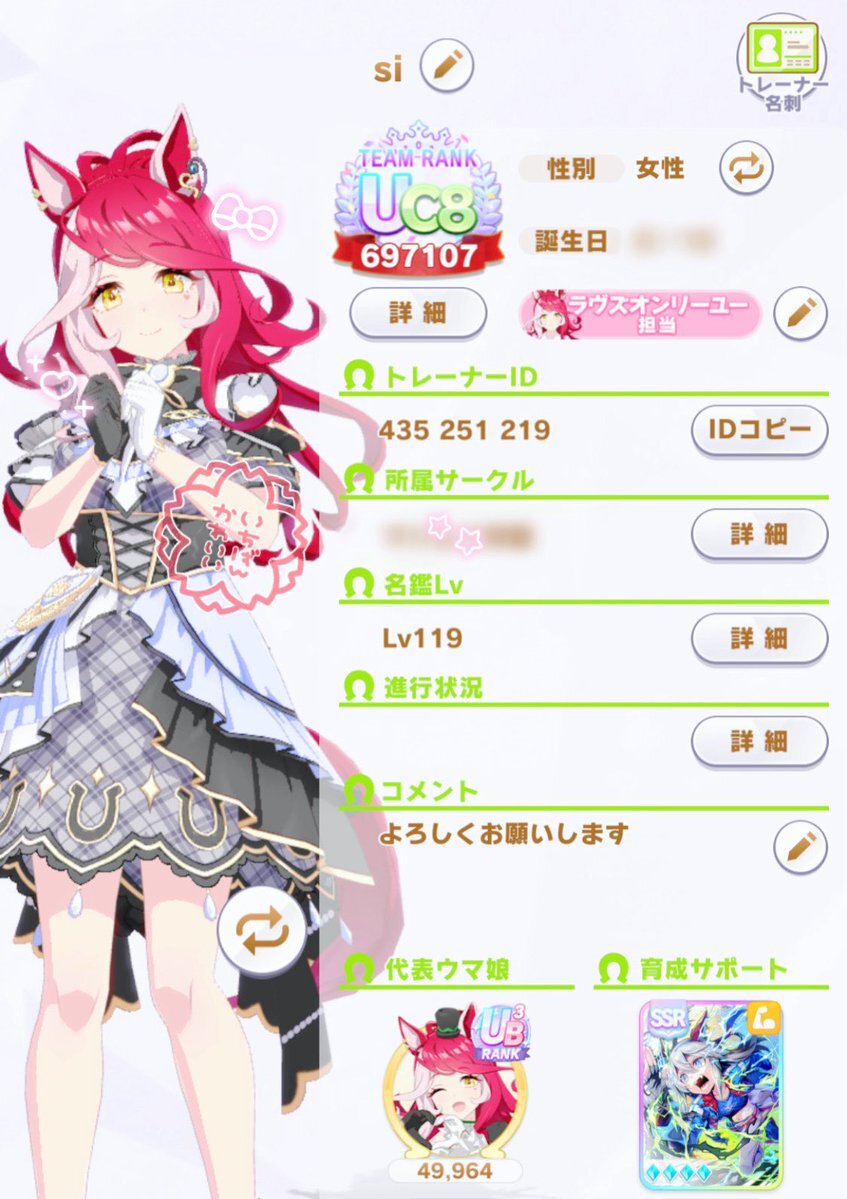Edit the コメント text
Screen dimensions: 847x1199
[800, 848]
